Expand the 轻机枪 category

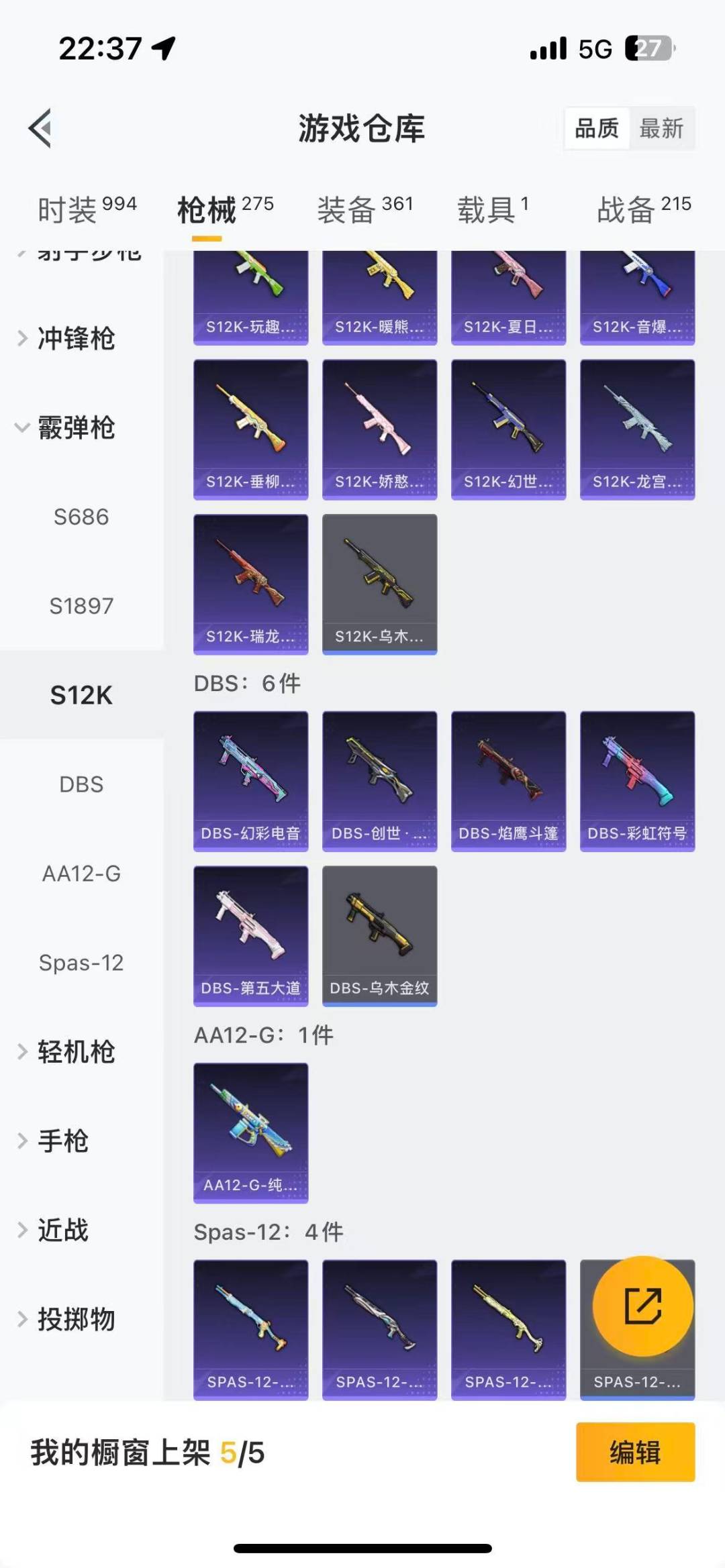(x=75, y=1051)
